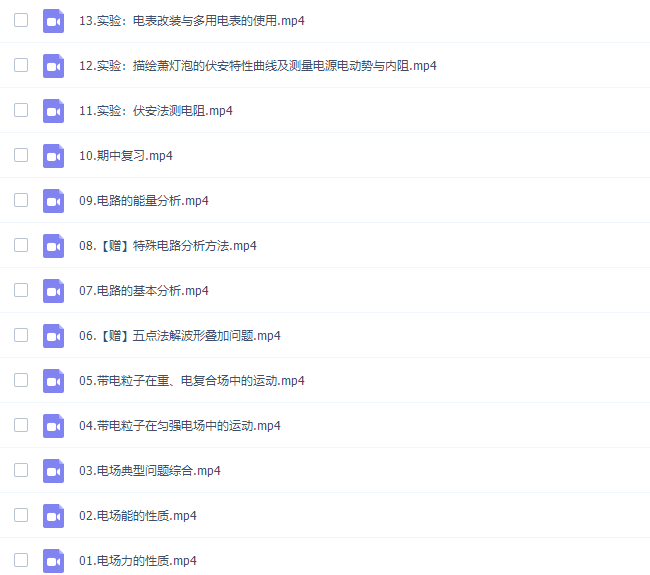Viewport: 650px width, 575px height.
Task: Open 08.【赠】特殊电路分析方法.mp4
Action: [167, 246]
